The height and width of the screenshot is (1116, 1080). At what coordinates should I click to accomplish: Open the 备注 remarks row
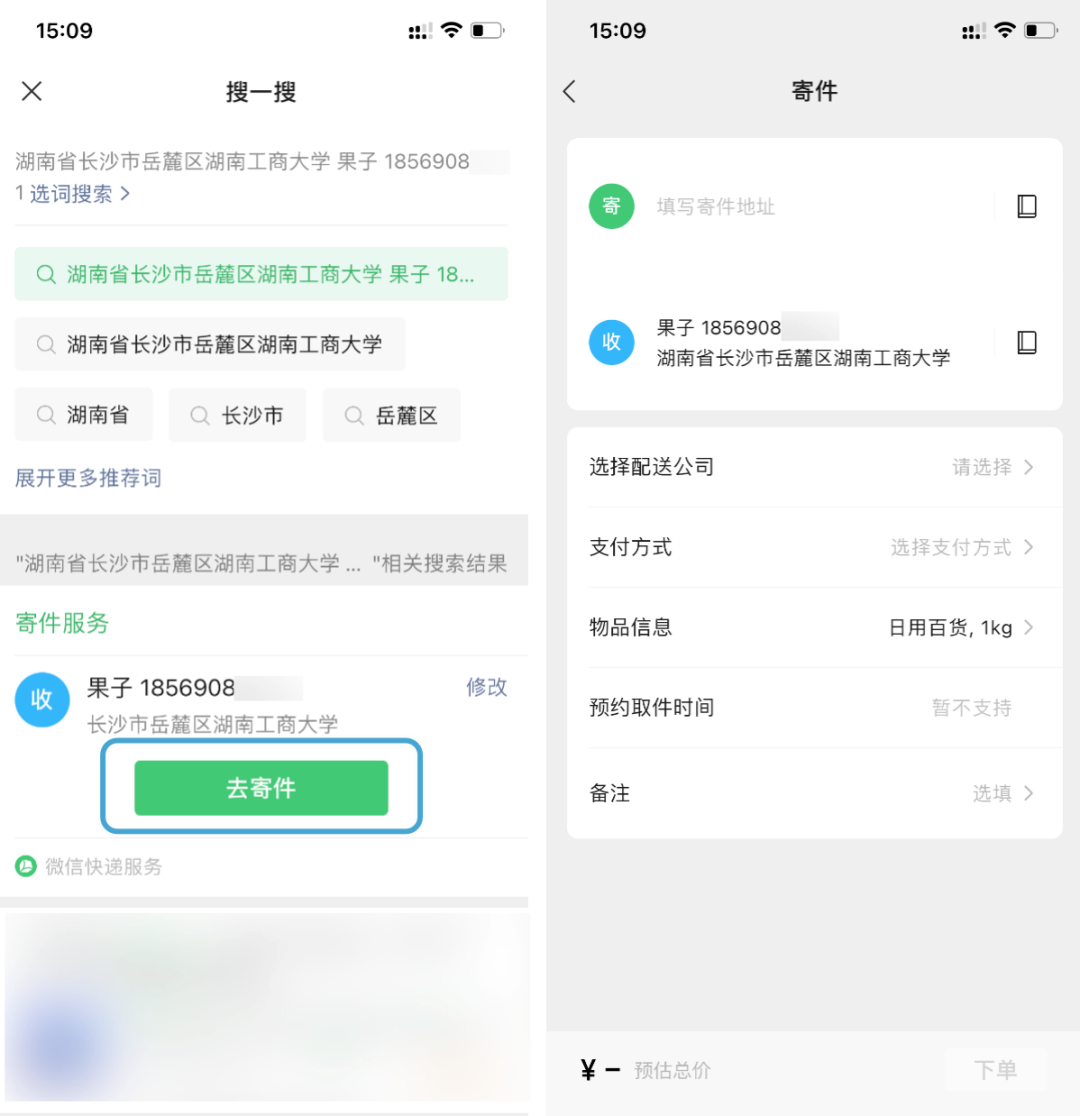tap(814, 793)
